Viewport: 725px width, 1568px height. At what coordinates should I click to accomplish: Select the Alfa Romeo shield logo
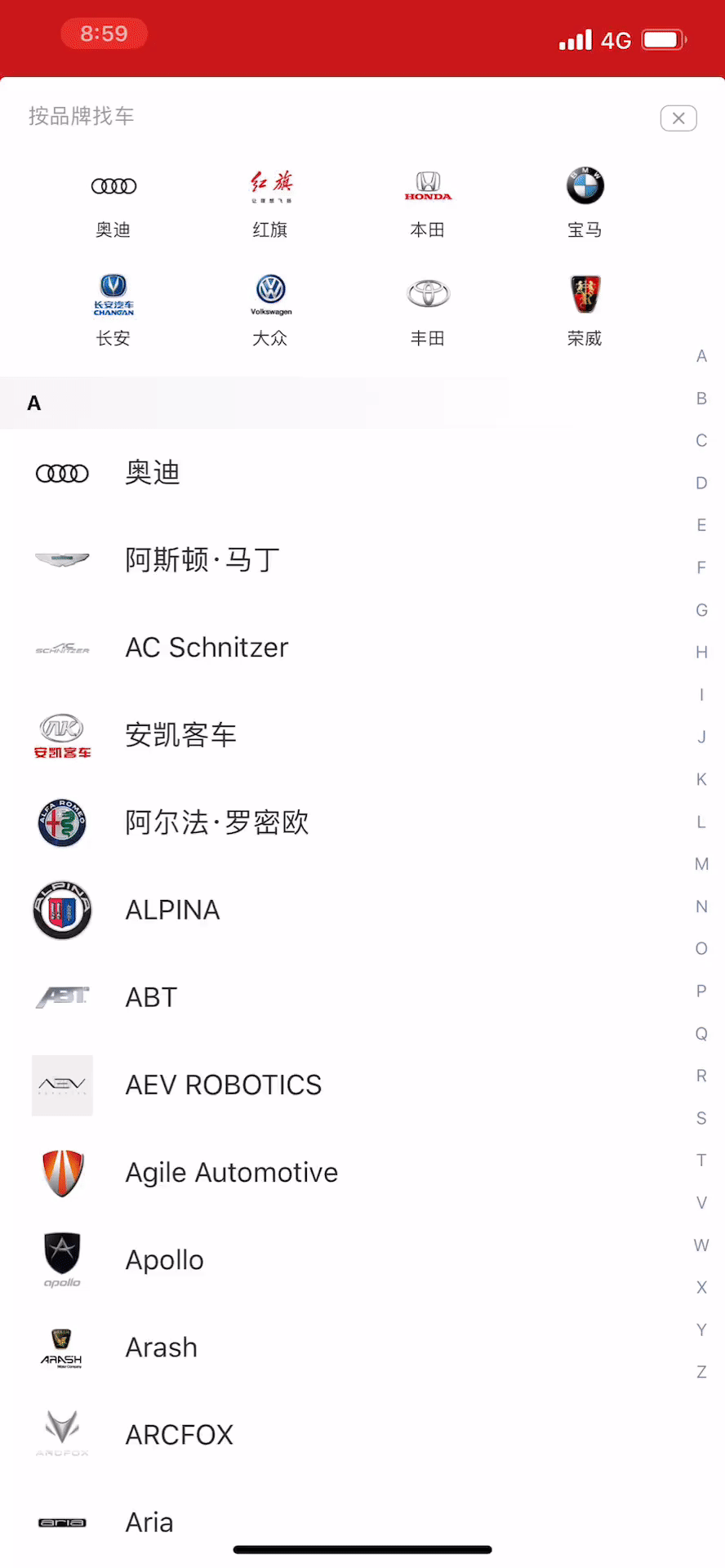(62, 822)
